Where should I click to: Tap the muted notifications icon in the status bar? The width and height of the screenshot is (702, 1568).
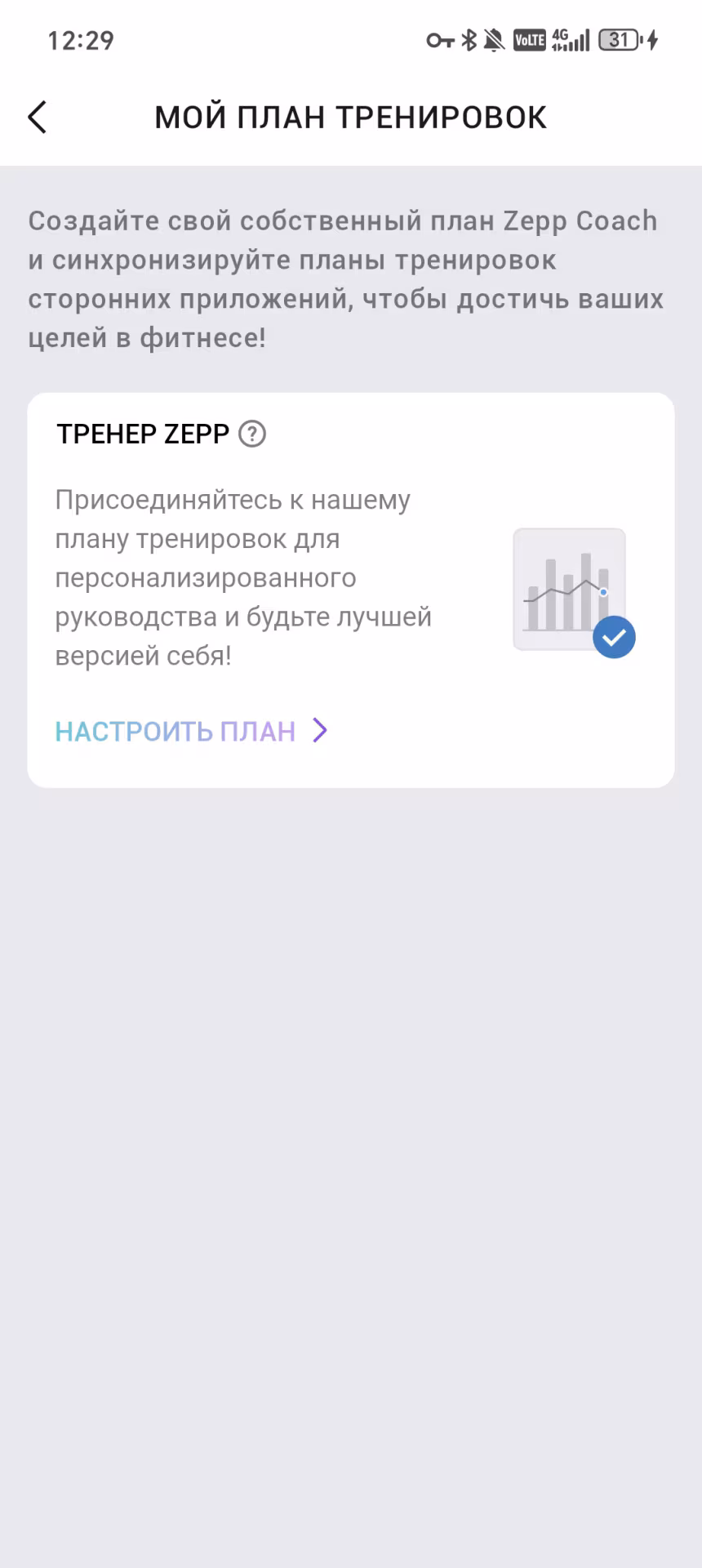coord(493,39)
